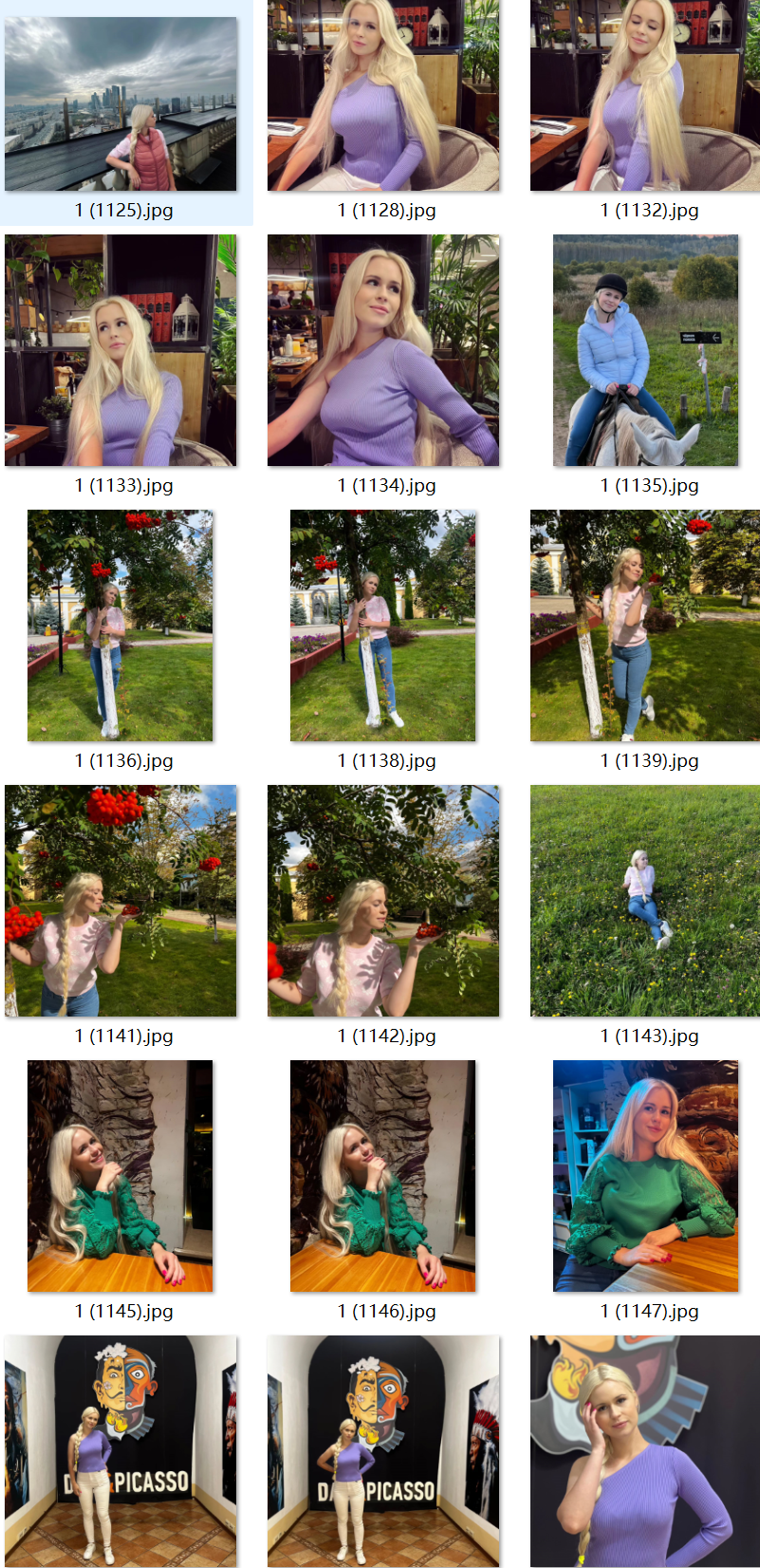Select the image 1 (1128).jpg
The height and width of the screenshot is (1568, 760).
383,96
